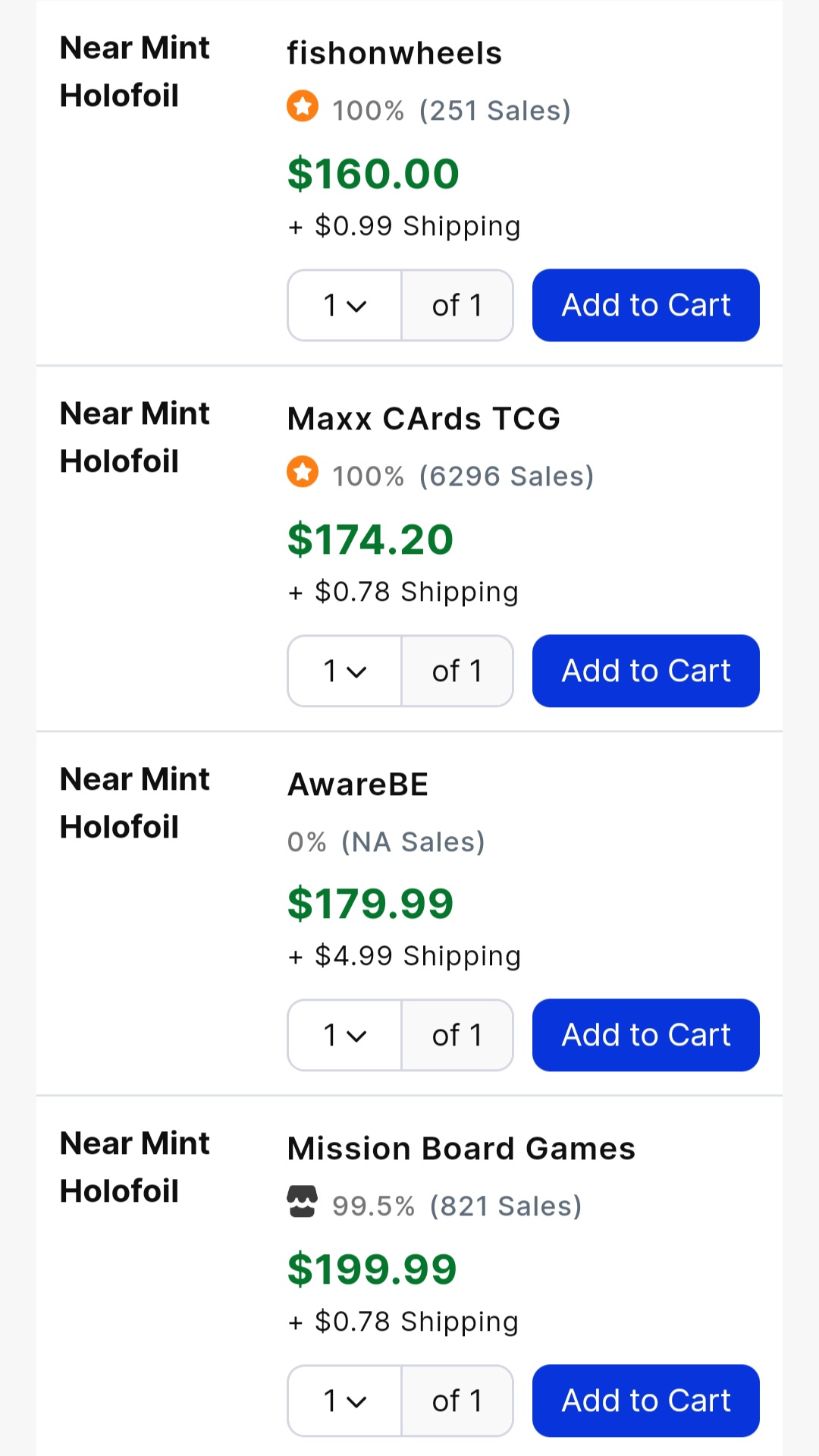
Task: Choose quantity for Mission Board Games listing
Action: [345, 1401]
